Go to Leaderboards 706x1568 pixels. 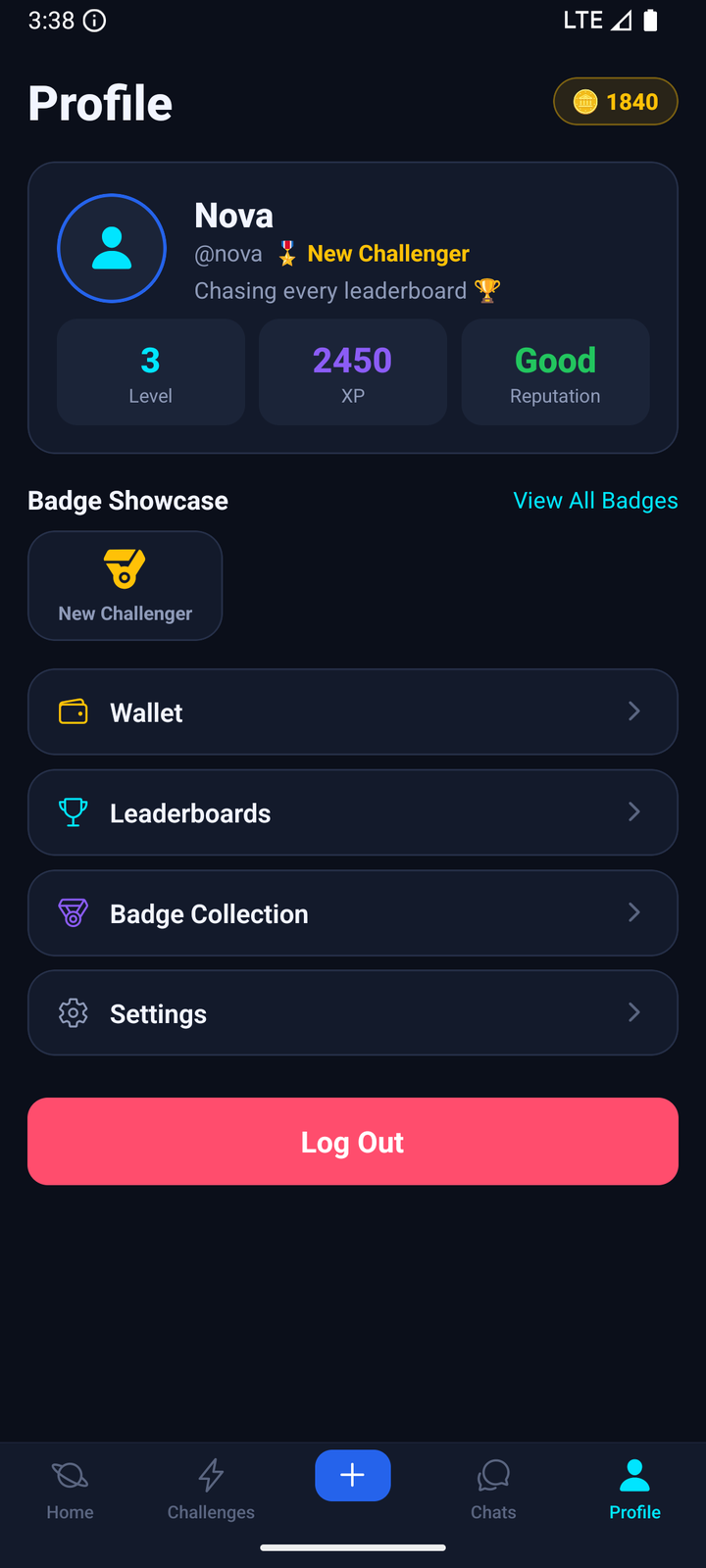(x=353, y=812)
